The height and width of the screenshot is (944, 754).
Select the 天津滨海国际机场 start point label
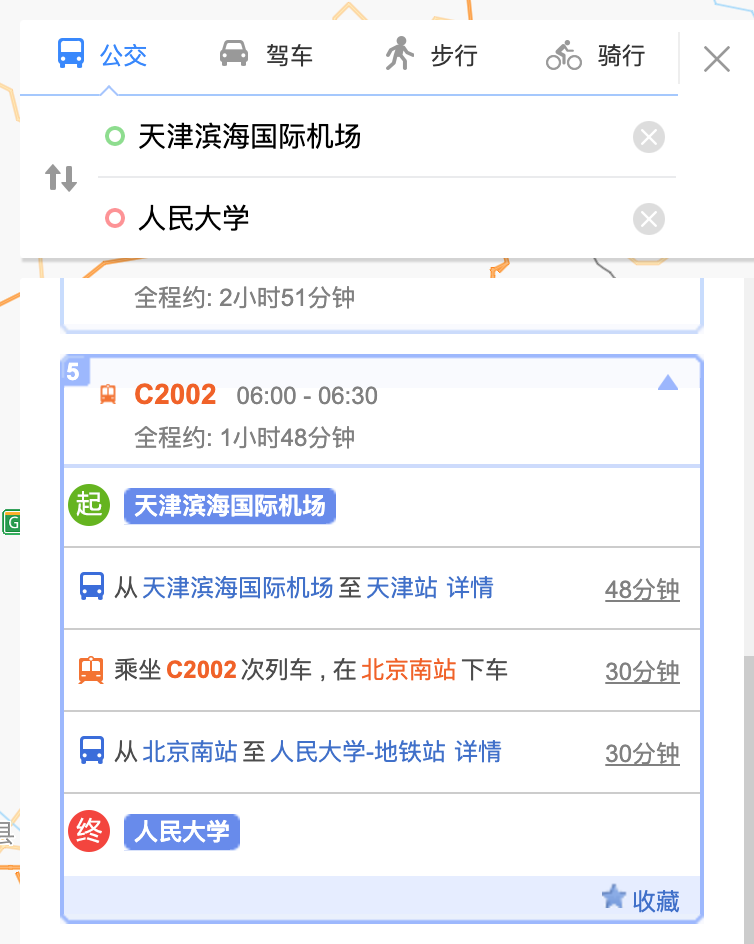point(230,505)
